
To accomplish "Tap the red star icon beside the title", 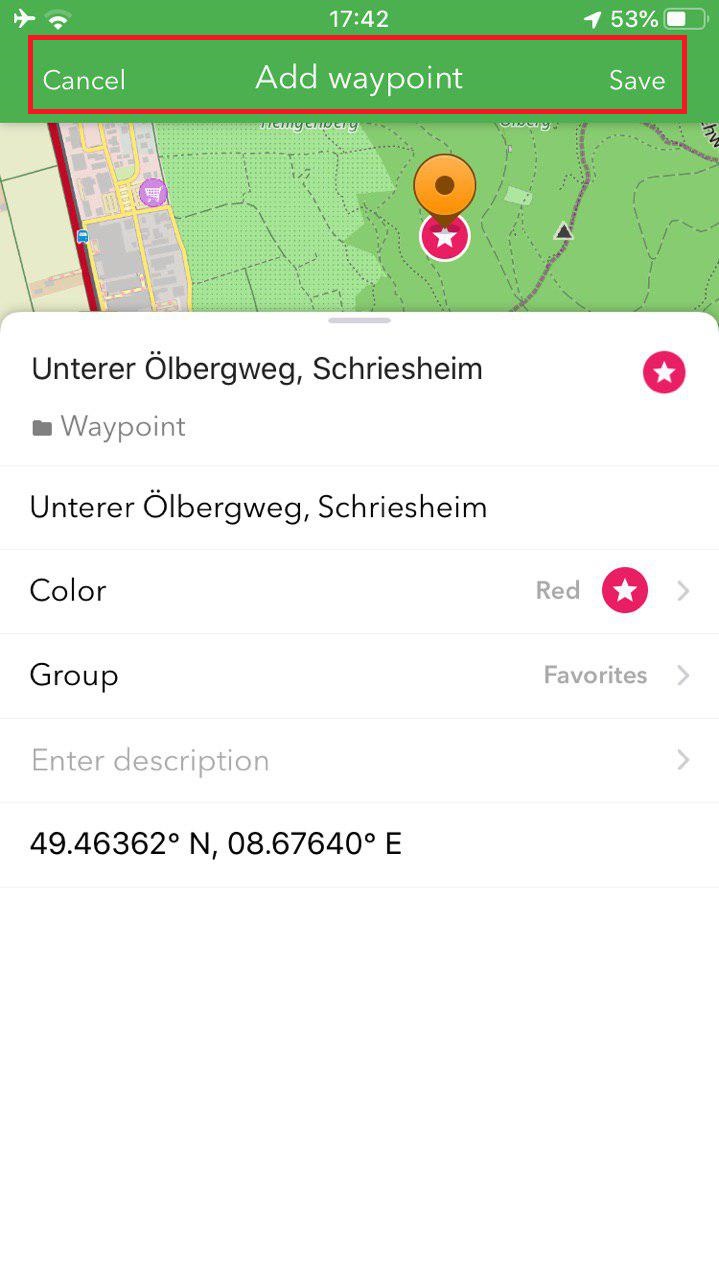I will 664,373.
